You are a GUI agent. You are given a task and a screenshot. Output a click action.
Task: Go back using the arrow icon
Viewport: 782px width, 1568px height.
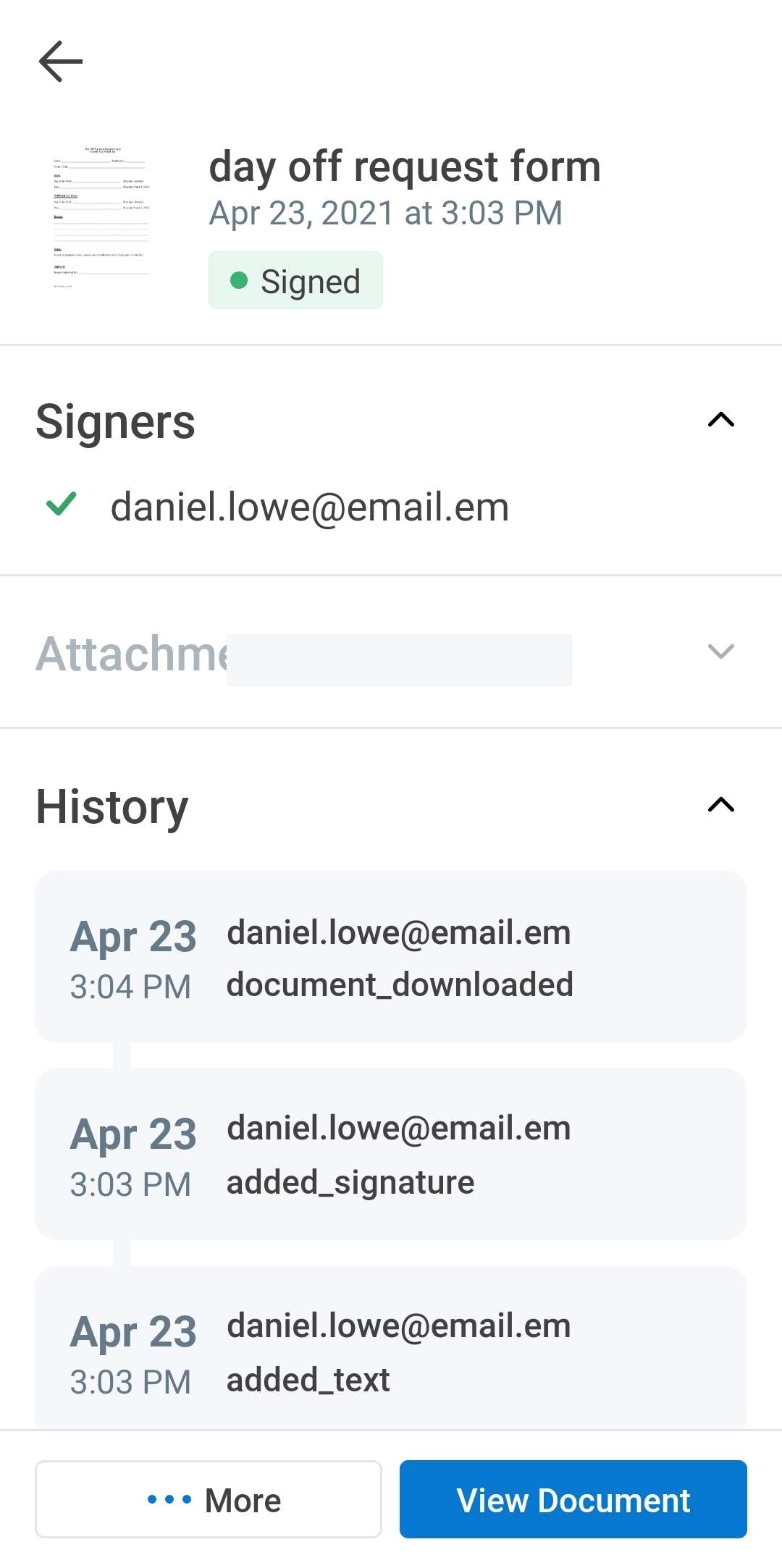61,62
